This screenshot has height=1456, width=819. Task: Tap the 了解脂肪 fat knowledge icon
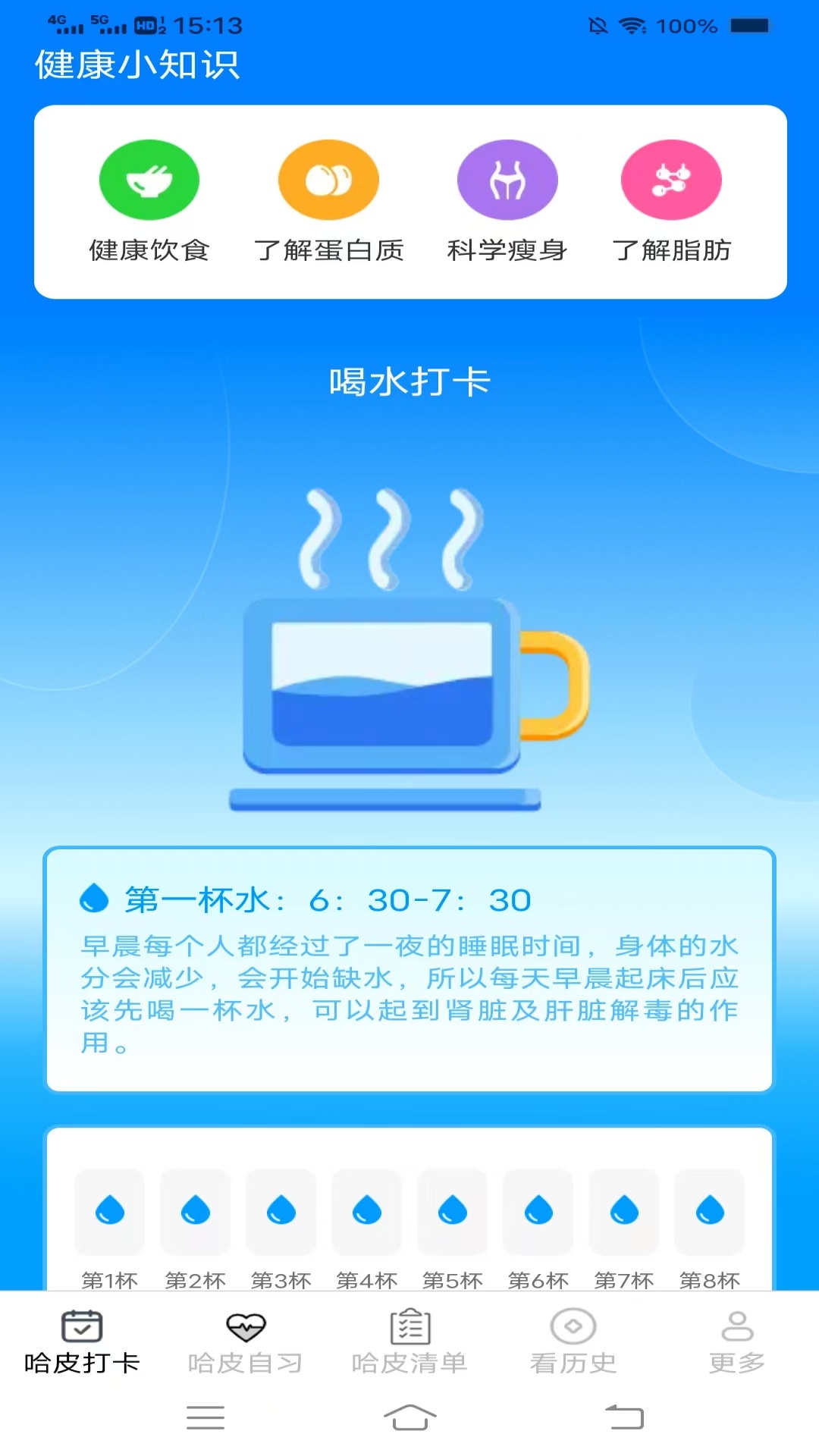click(671, 180)
